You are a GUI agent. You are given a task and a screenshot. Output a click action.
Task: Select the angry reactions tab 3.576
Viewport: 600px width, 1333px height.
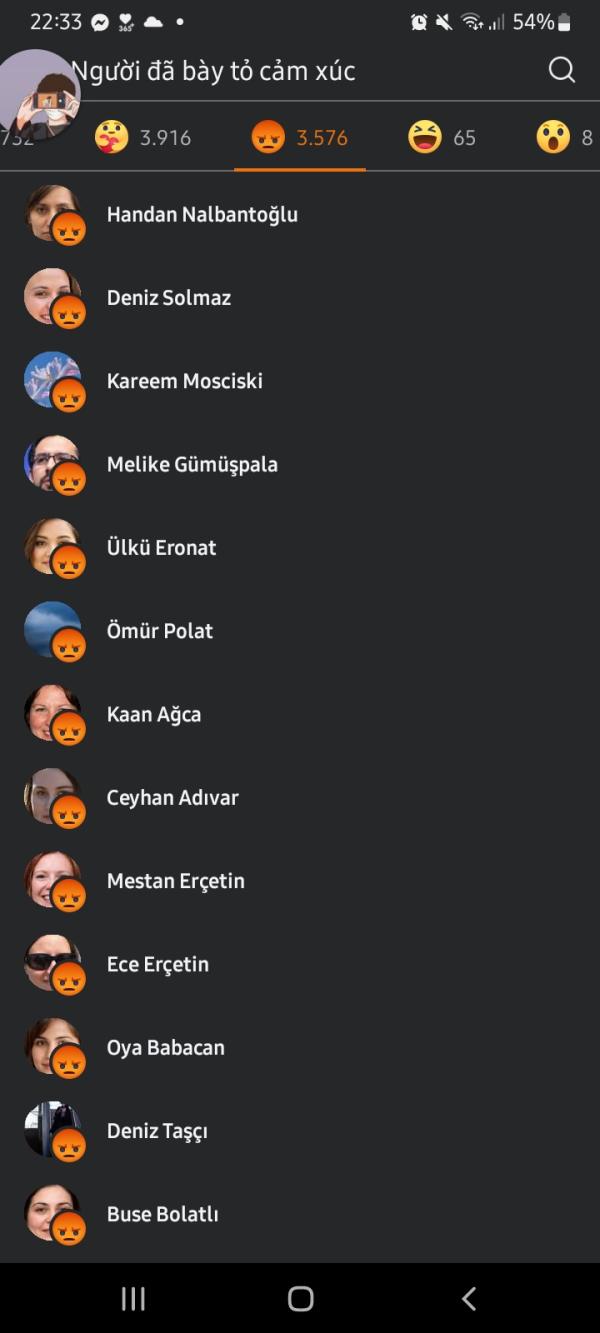(x=300, y=137)
